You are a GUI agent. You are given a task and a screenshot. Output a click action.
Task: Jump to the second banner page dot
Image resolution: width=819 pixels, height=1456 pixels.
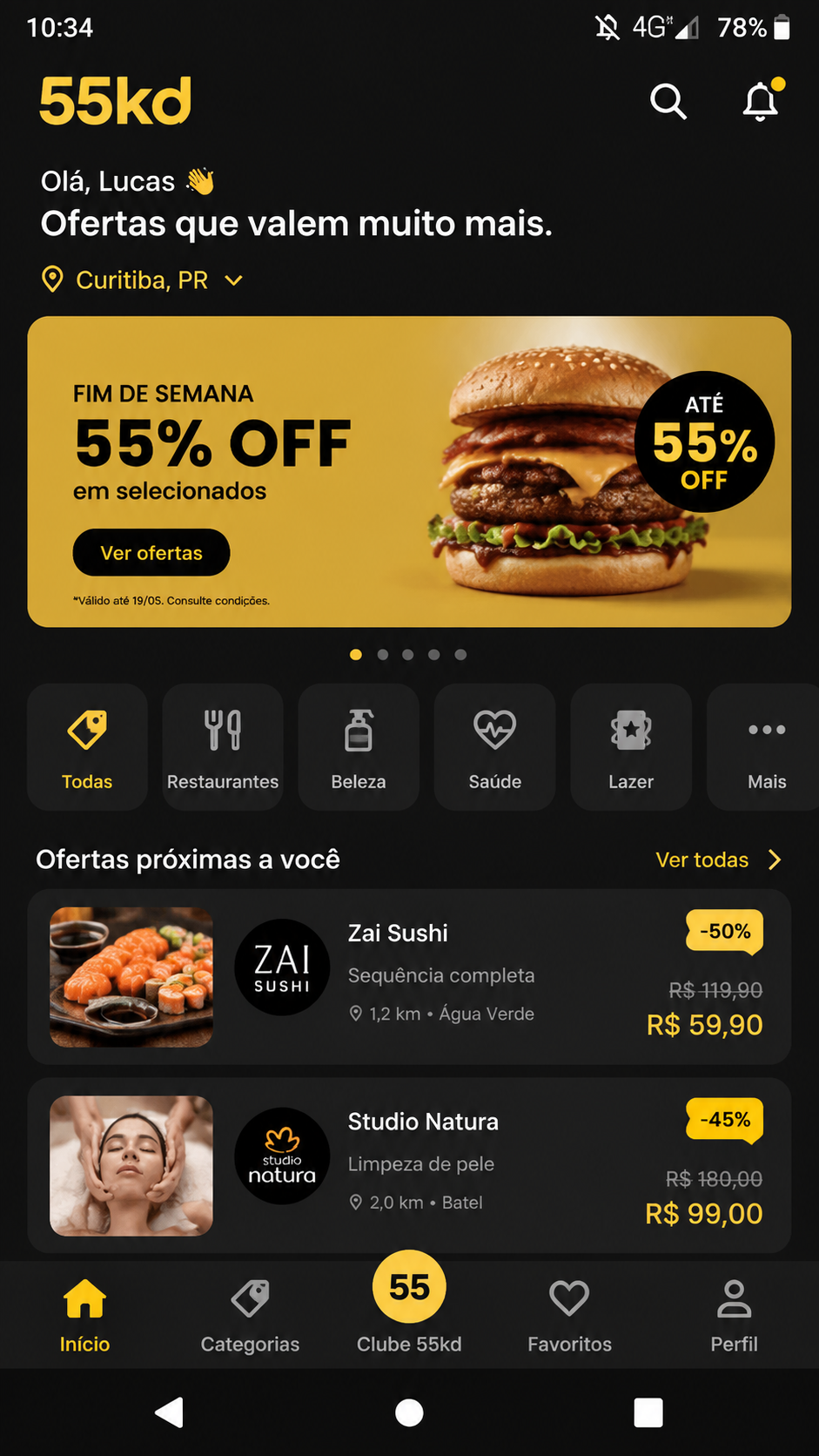tap(383, 655)
